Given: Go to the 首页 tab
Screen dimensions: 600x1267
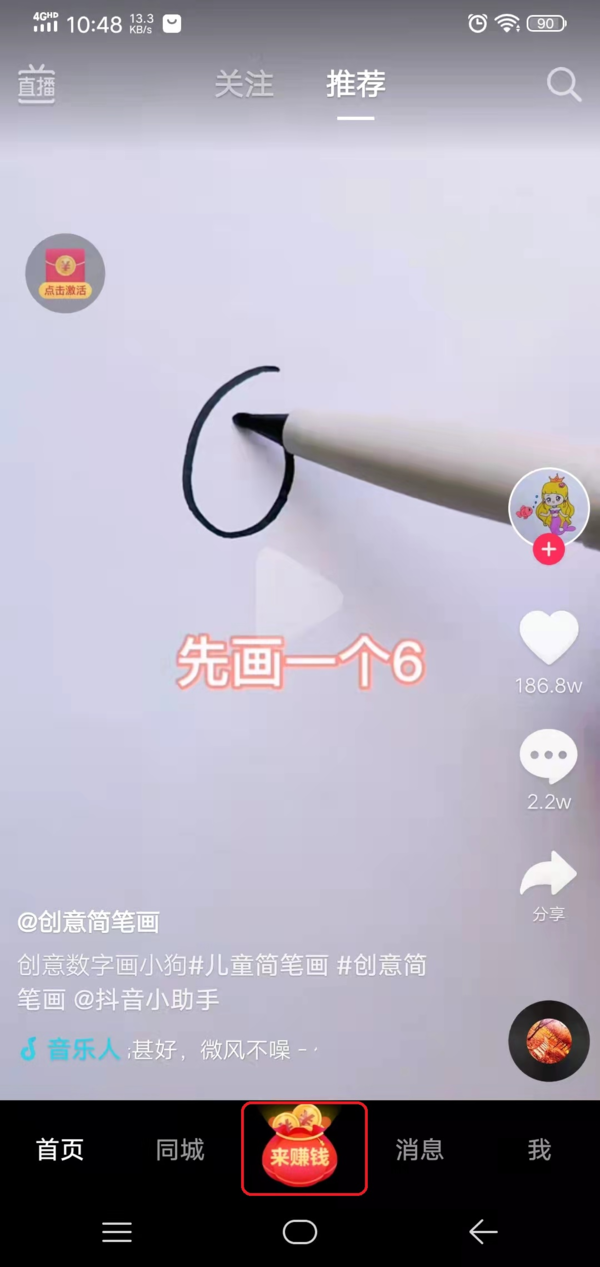Looking at the screenshot, I should tap(60, 1149).
